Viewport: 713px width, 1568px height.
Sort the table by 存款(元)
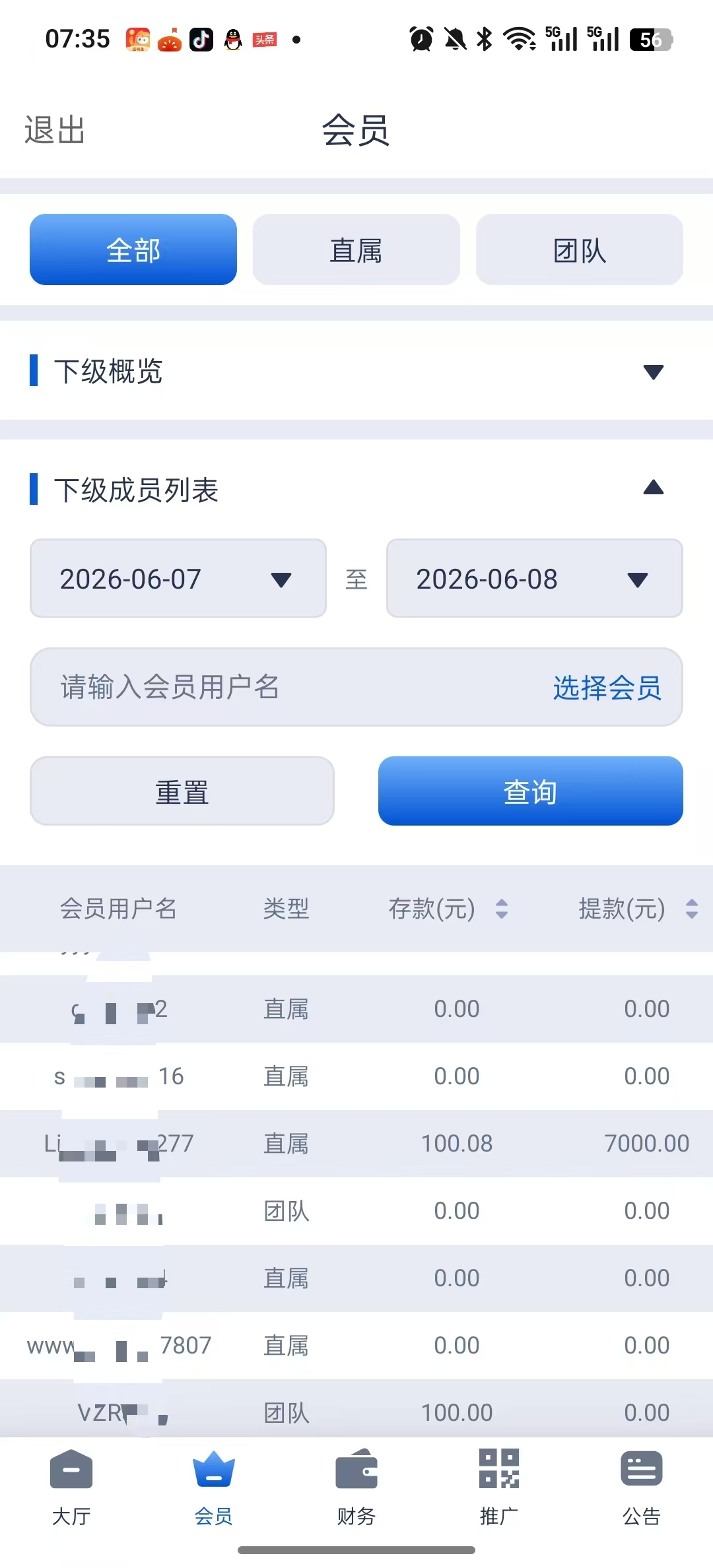[448, 909]
